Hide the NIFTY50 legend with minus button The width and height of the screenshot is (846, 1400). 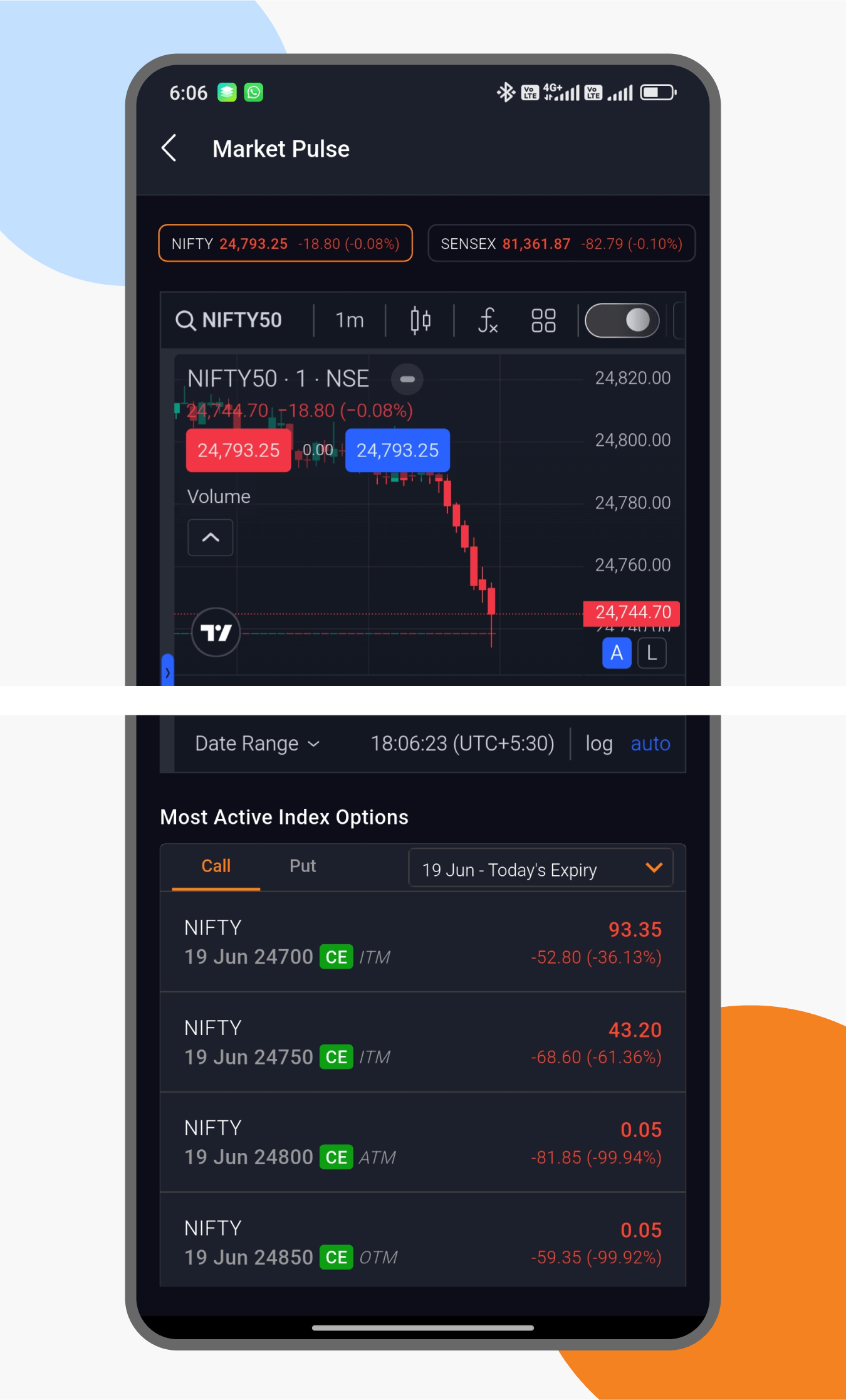[407, 379]
